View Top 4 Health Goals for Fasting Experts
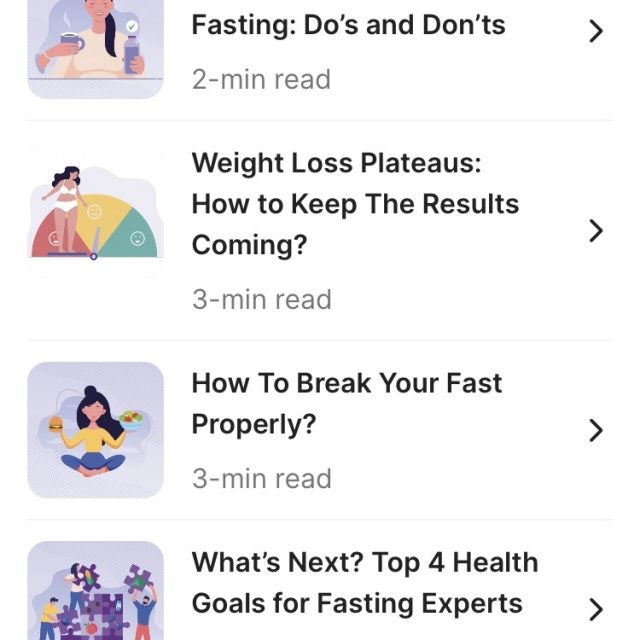The width and height of the screenshot is (640, 640). point(364,583)
